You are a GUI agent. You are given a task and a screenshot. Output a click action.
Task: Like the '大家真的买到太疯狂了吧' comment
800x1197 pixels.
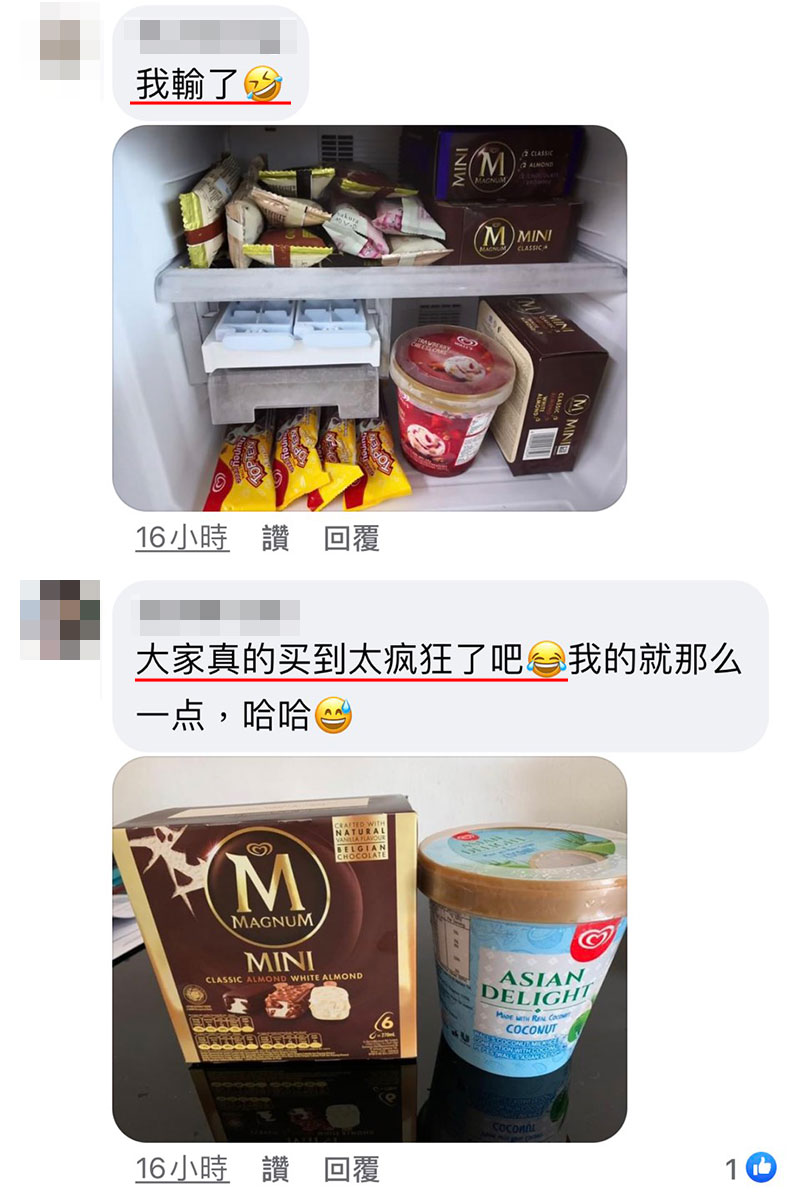(275, 1168)
